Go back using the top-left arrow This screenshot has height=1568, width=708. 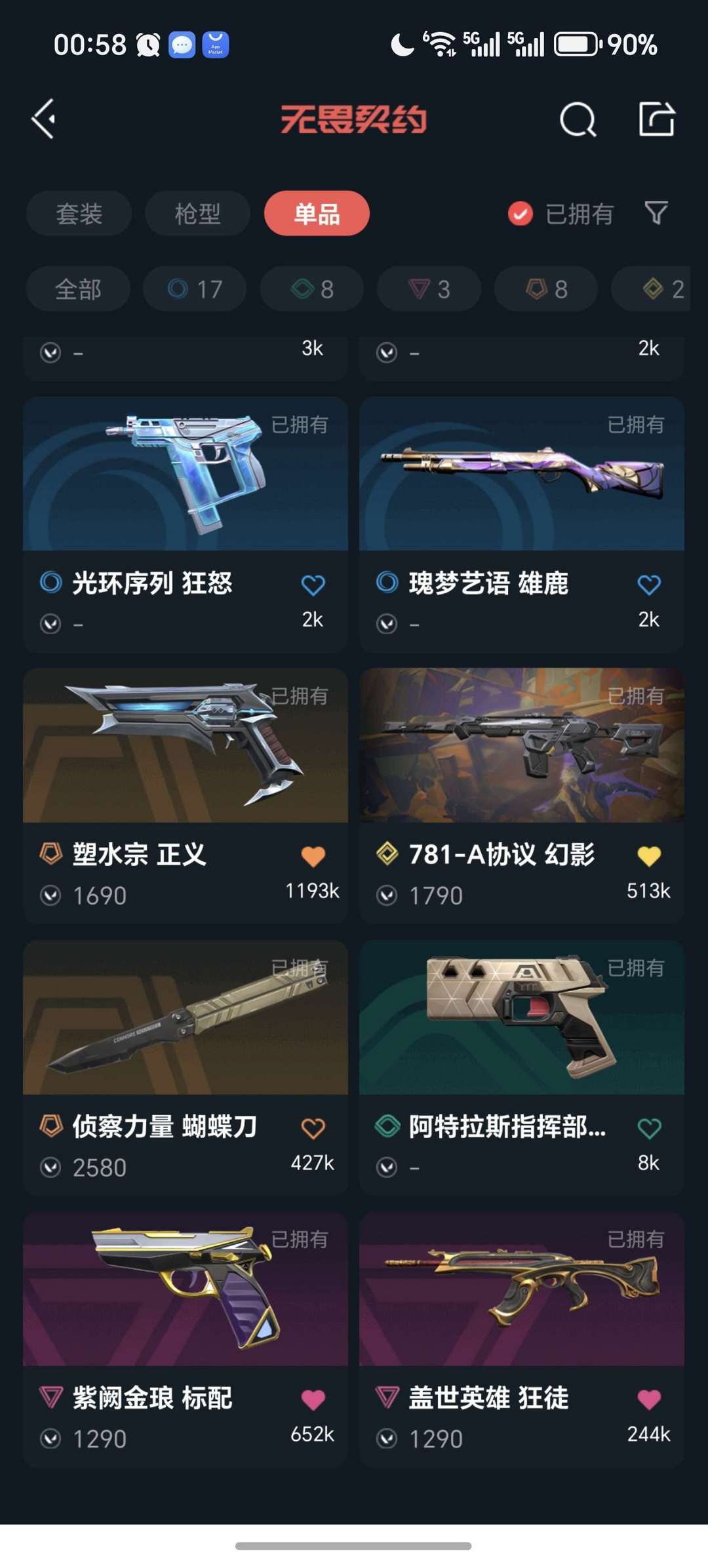[44, 119]
